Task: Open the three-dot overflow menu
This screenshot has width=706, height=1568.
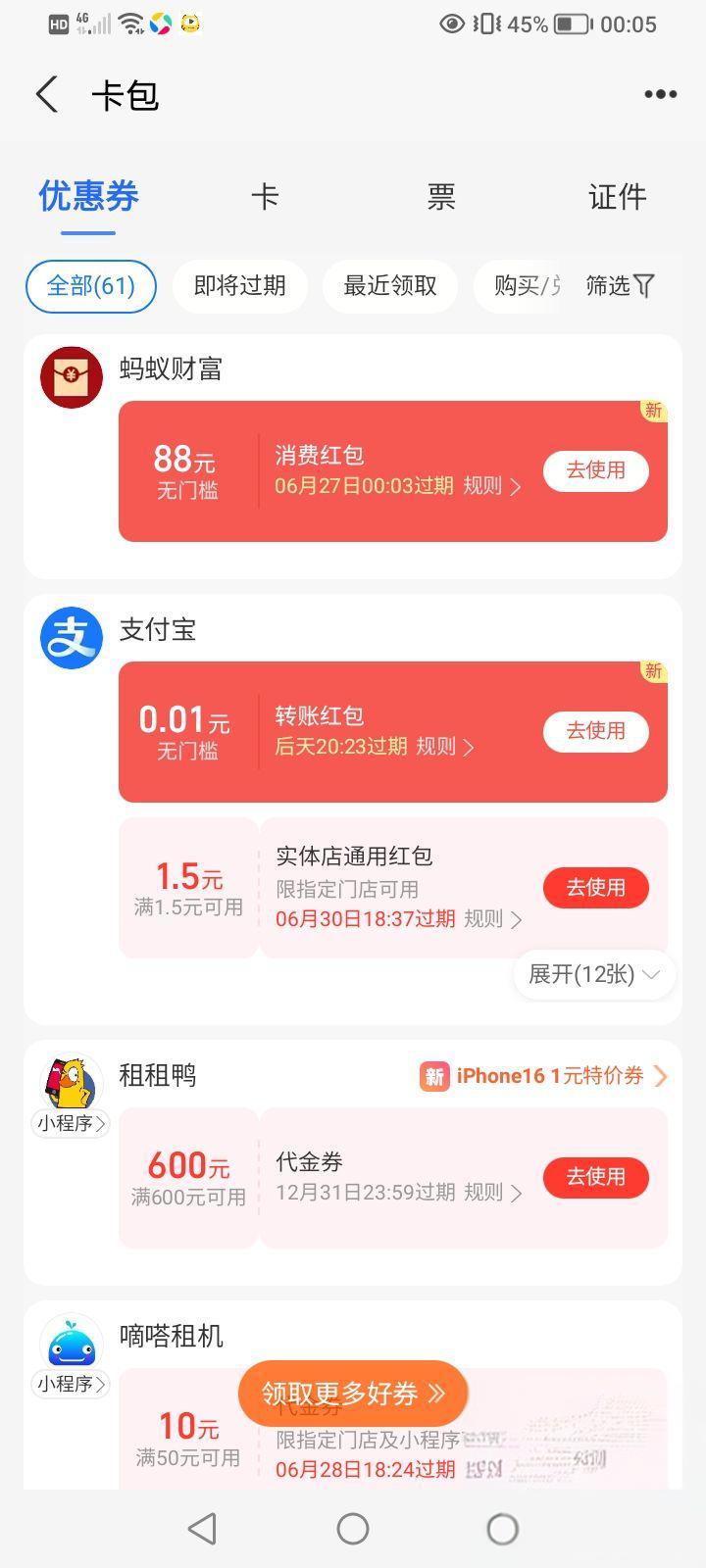Action: [x=660, y=94]
